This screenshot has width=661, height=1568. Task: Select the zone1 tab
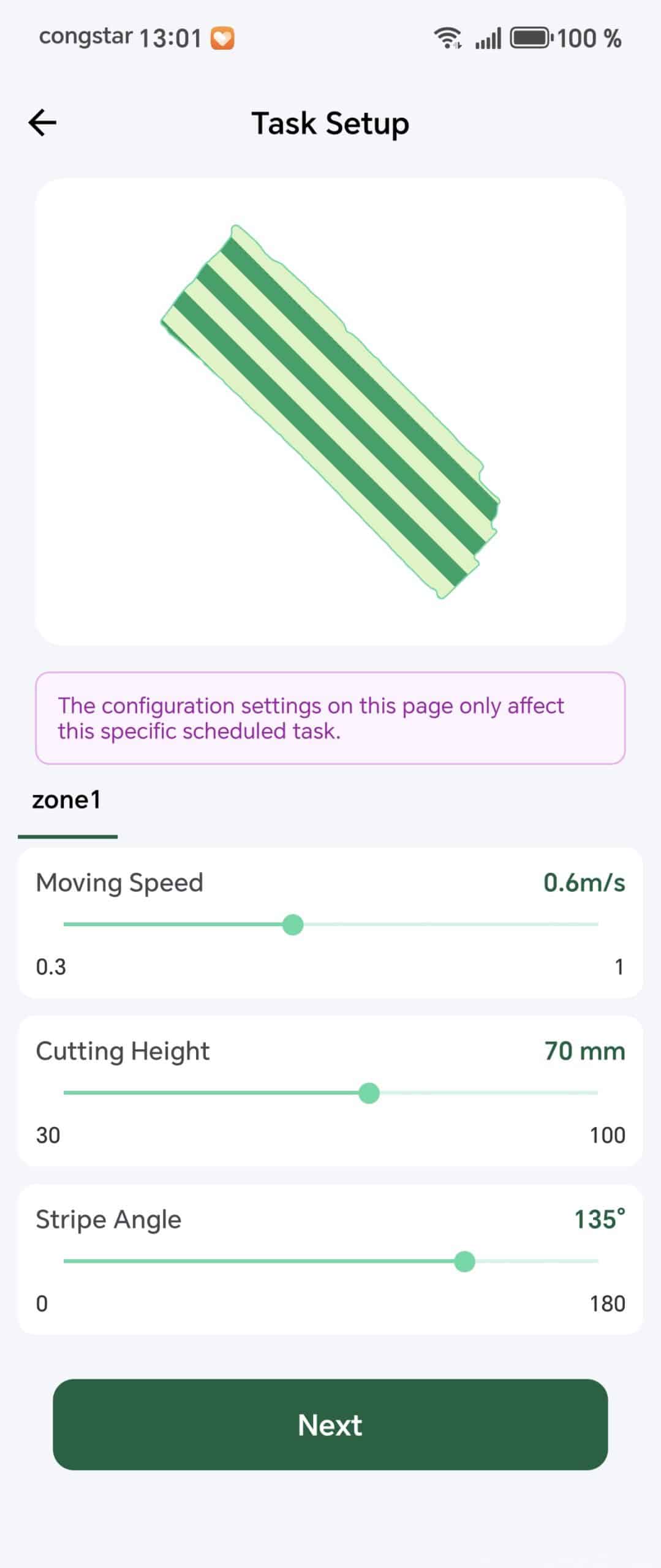coord(67,801)
